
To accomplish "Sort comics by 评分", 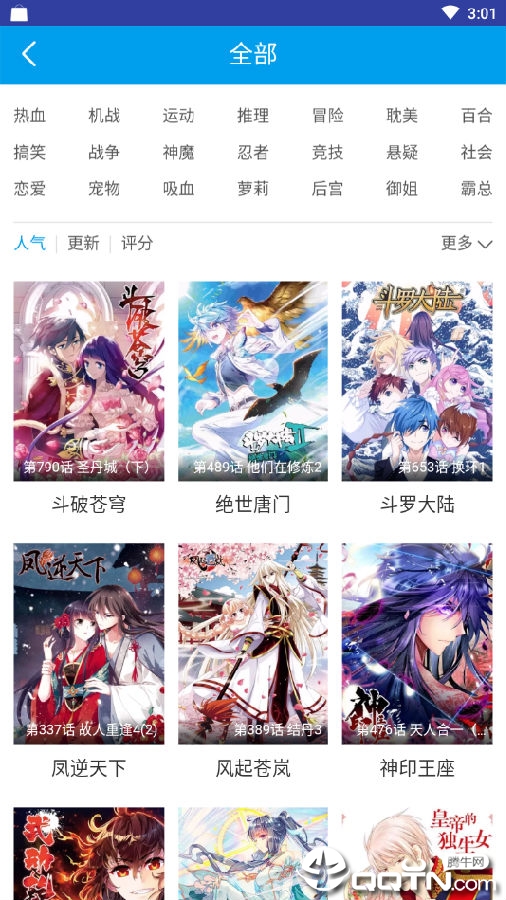I will click(x=137, y=243).
